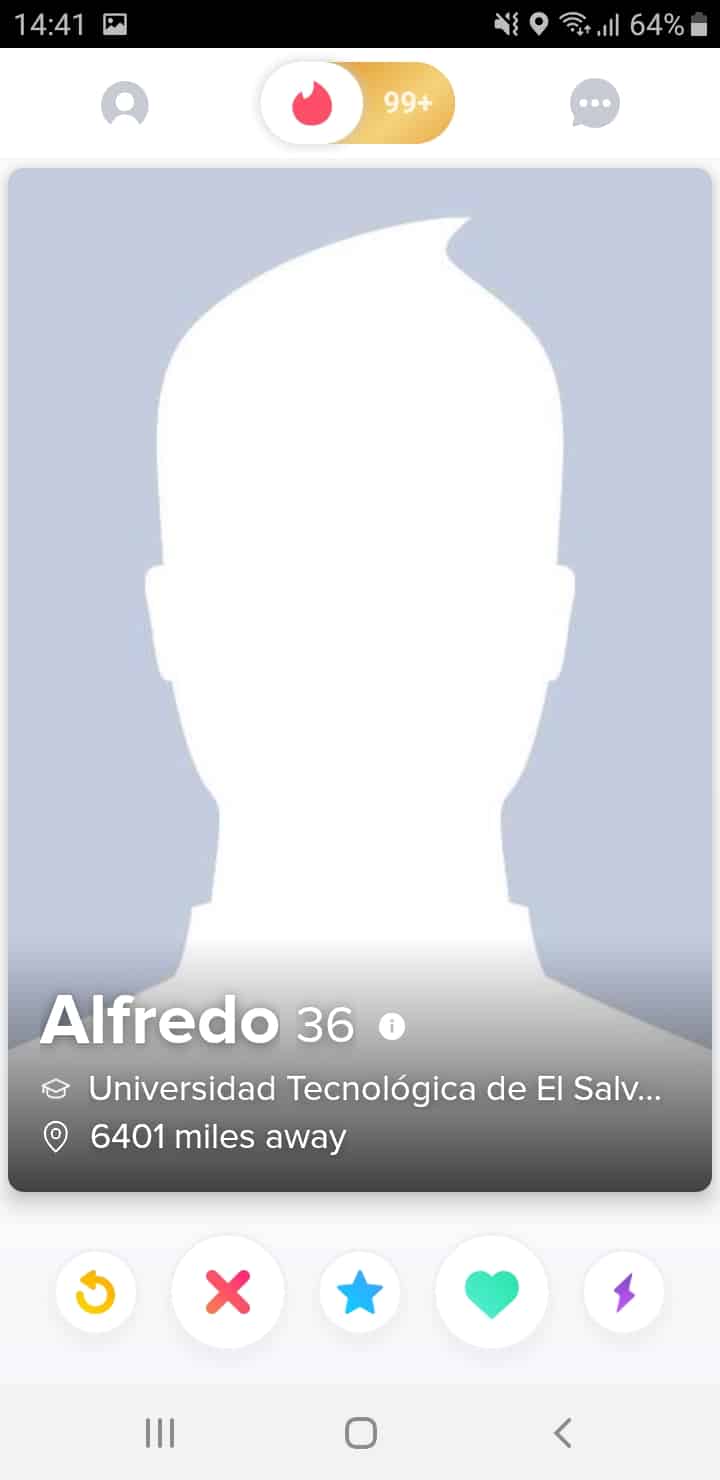Like Alfredo with the green heart

[492, 1293]
